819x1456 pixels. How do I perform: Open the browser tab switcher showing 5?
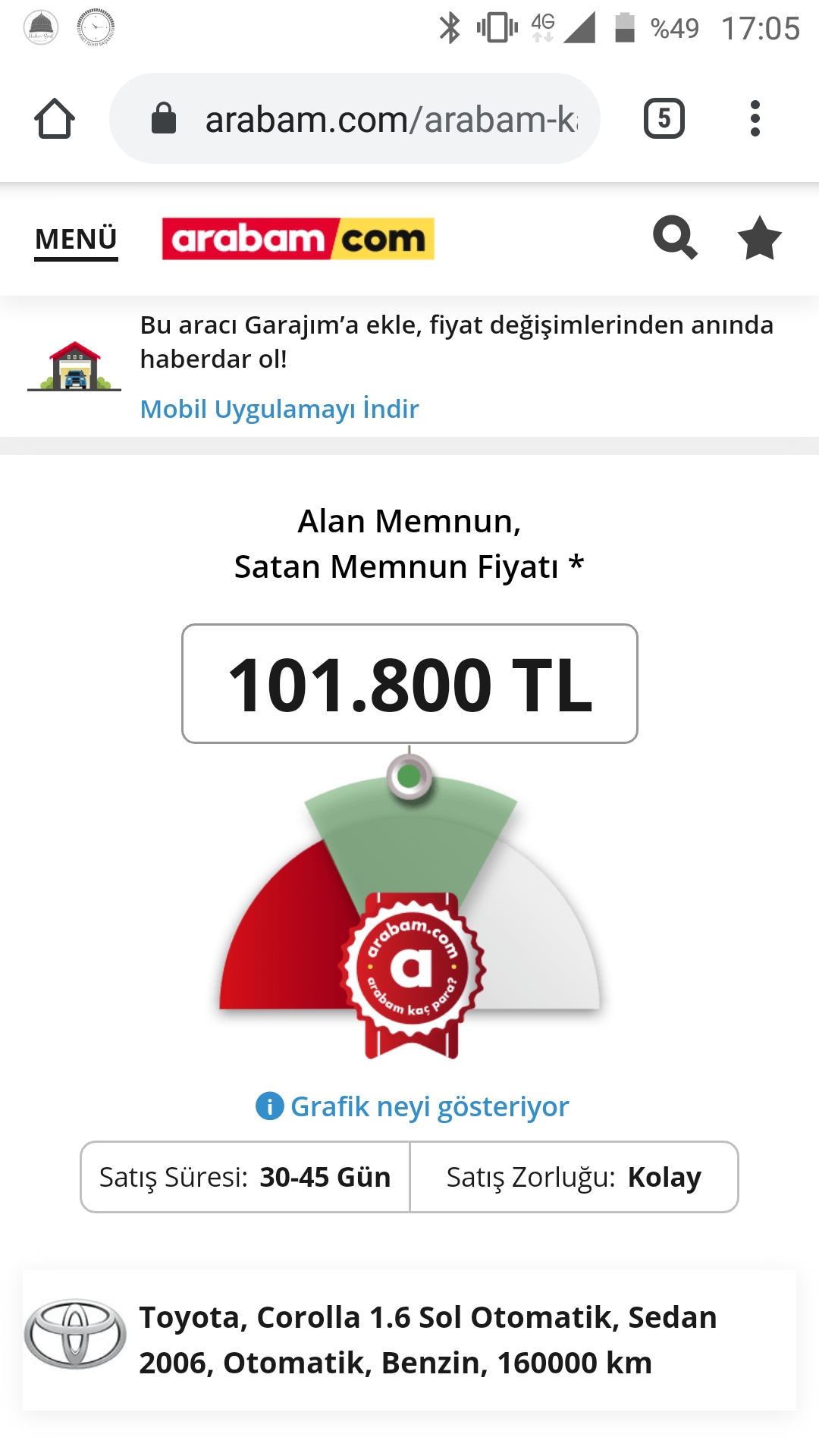click(x=664, y=118)
